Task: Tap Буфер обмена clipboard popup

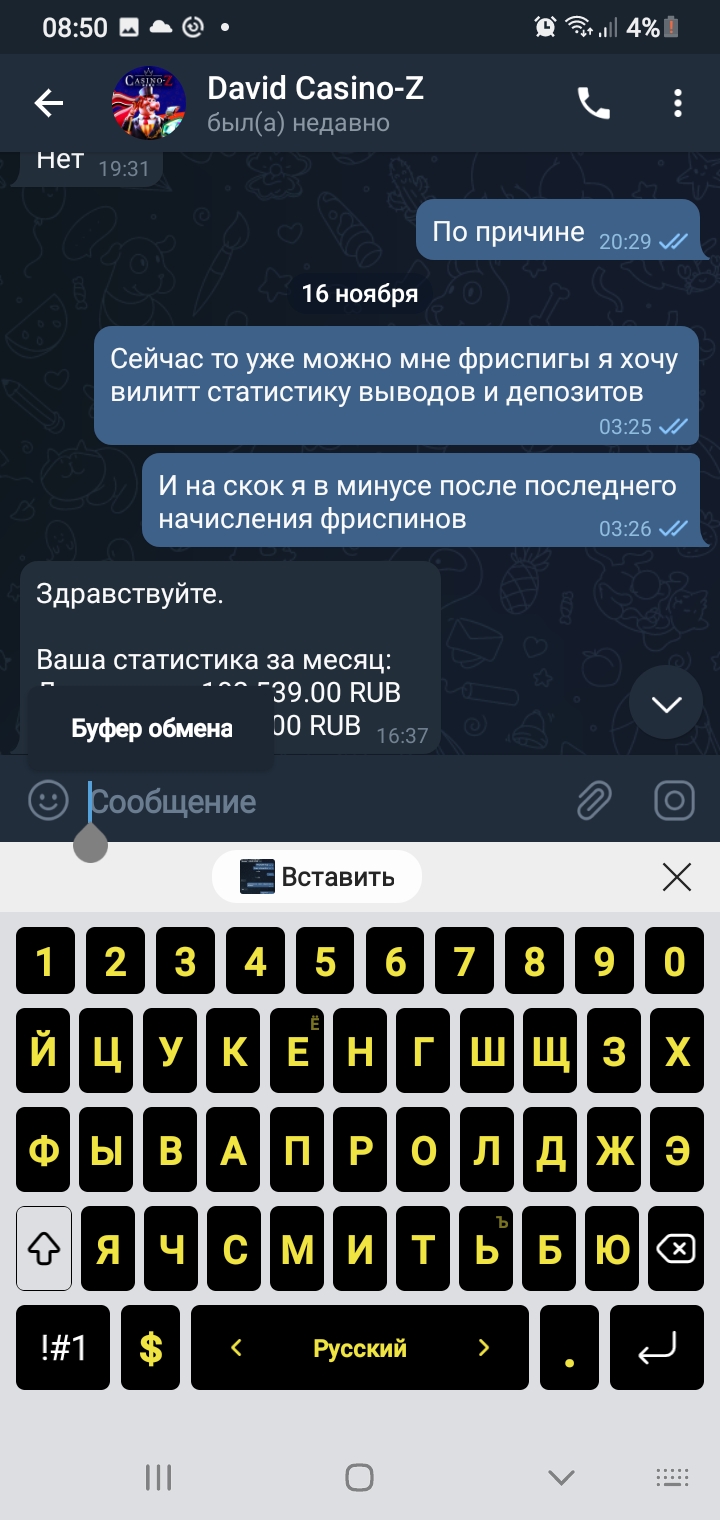Action: click(151, 729)
